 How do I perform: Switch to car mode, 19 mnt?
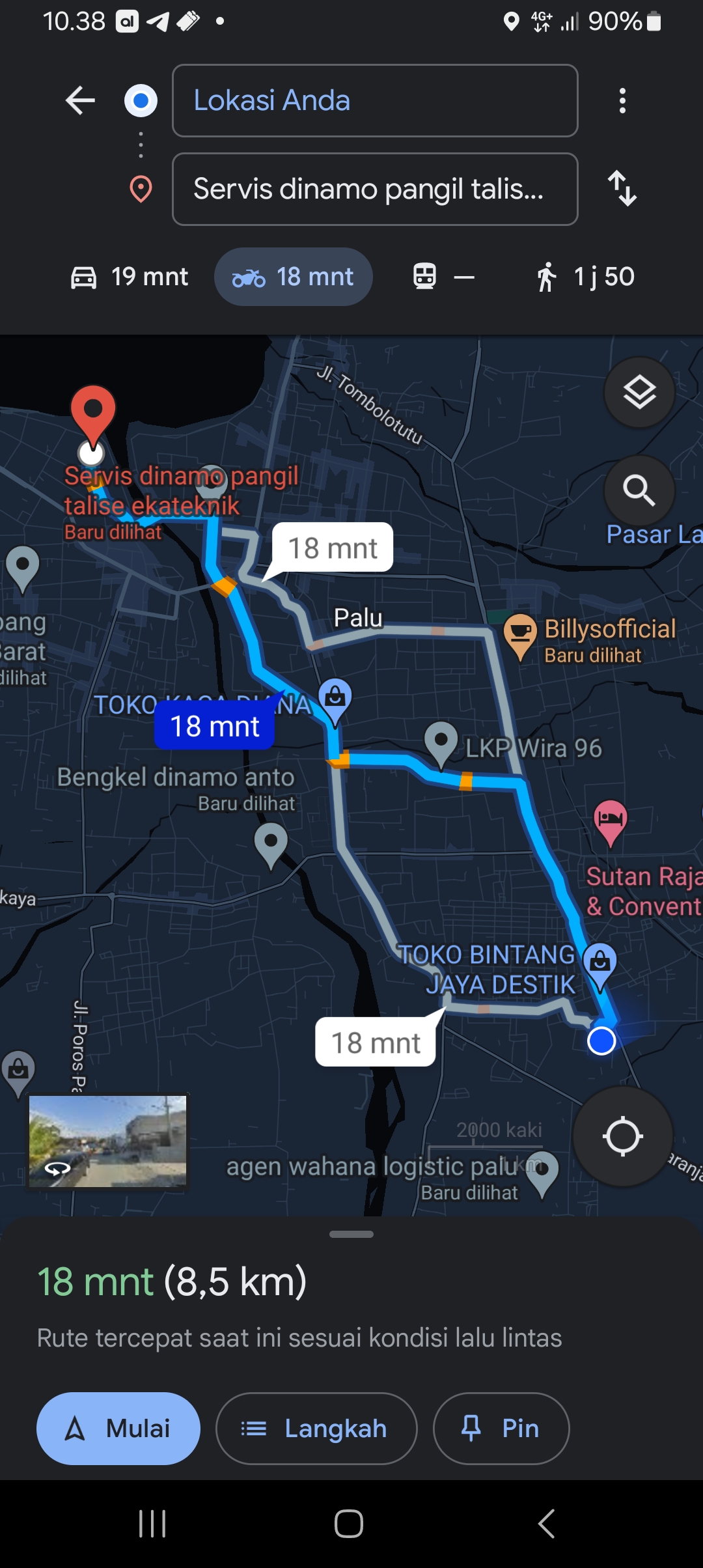pyautogui.click(x=129, y=277)
